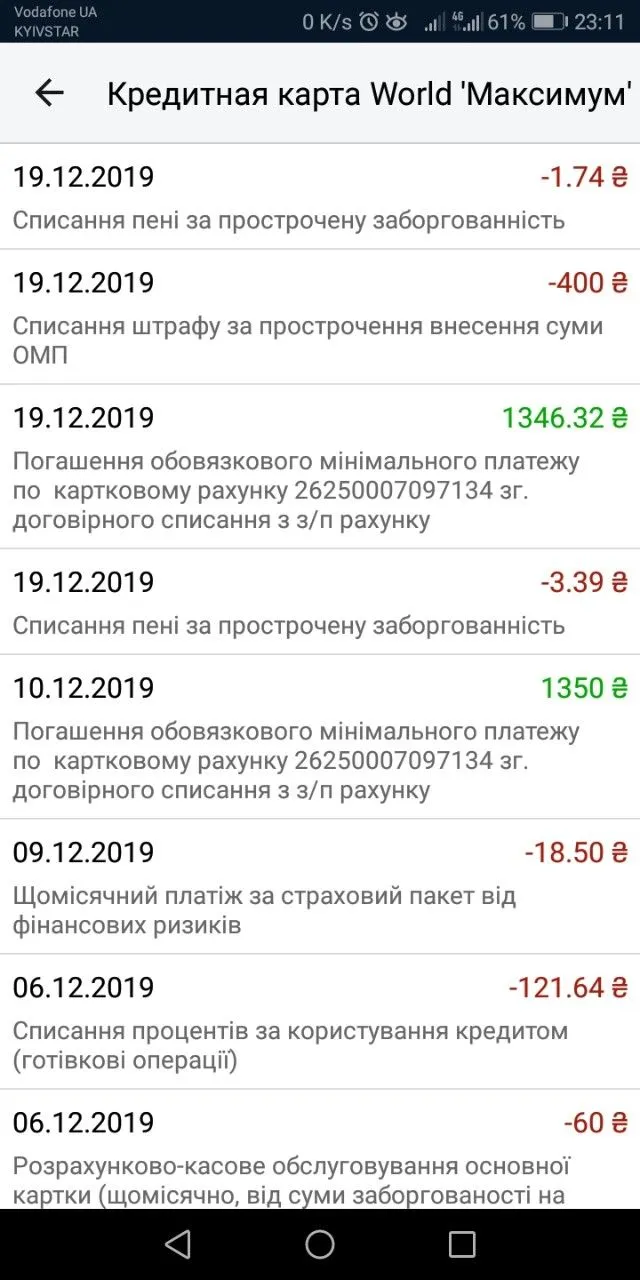Open the -18.50 ₴ insurance package payment
This screenshot has width=640, height=1280.
tap(320, 887)
